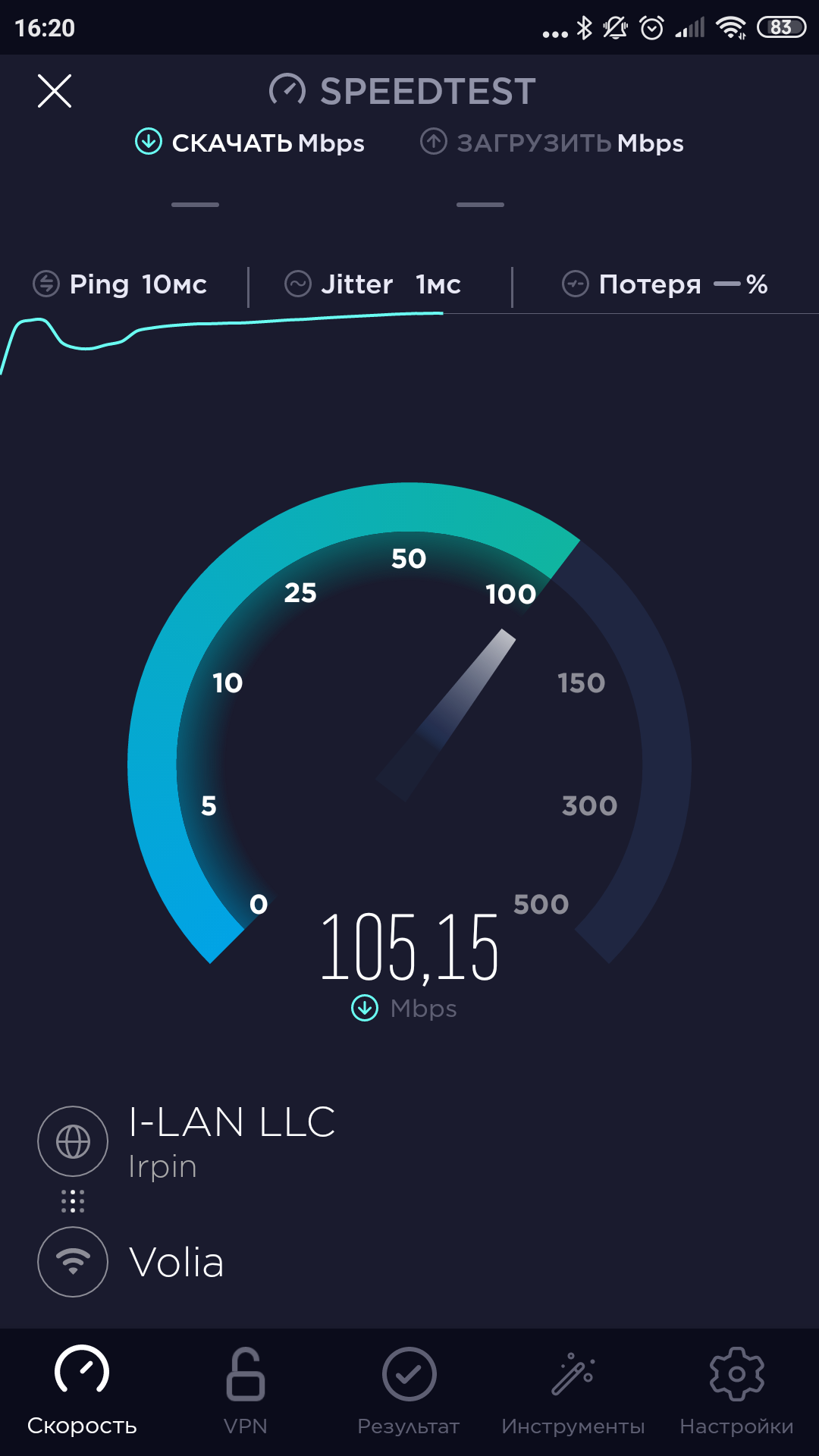This screenshot has height=1456, width=819.
Task: Go to the Инструменты tab
Action: (x=573, y=1392)
